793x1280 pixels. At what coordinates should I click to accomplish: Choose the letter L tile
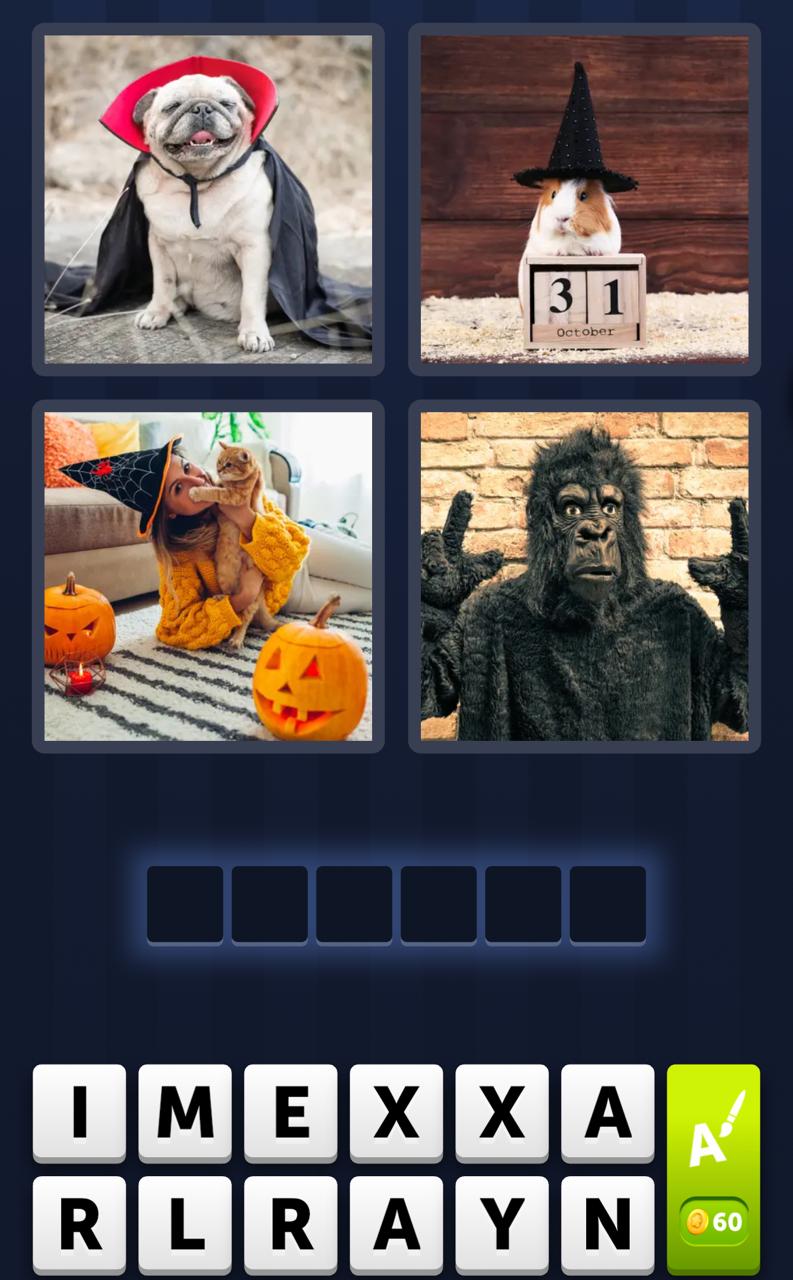point(185,1224)
